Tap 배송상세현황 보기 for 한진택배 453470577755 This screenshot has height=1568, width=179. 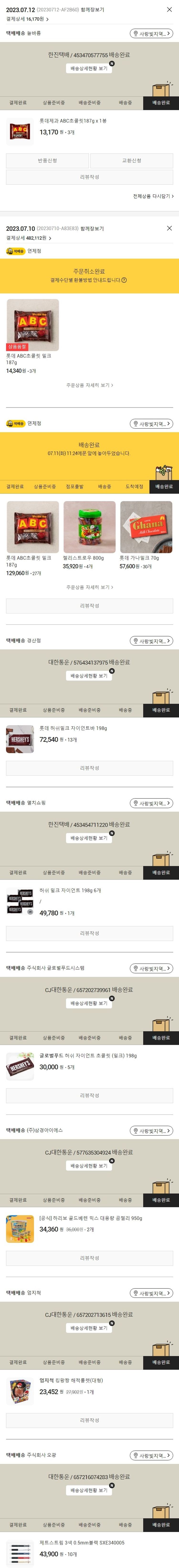coord(89,68)
